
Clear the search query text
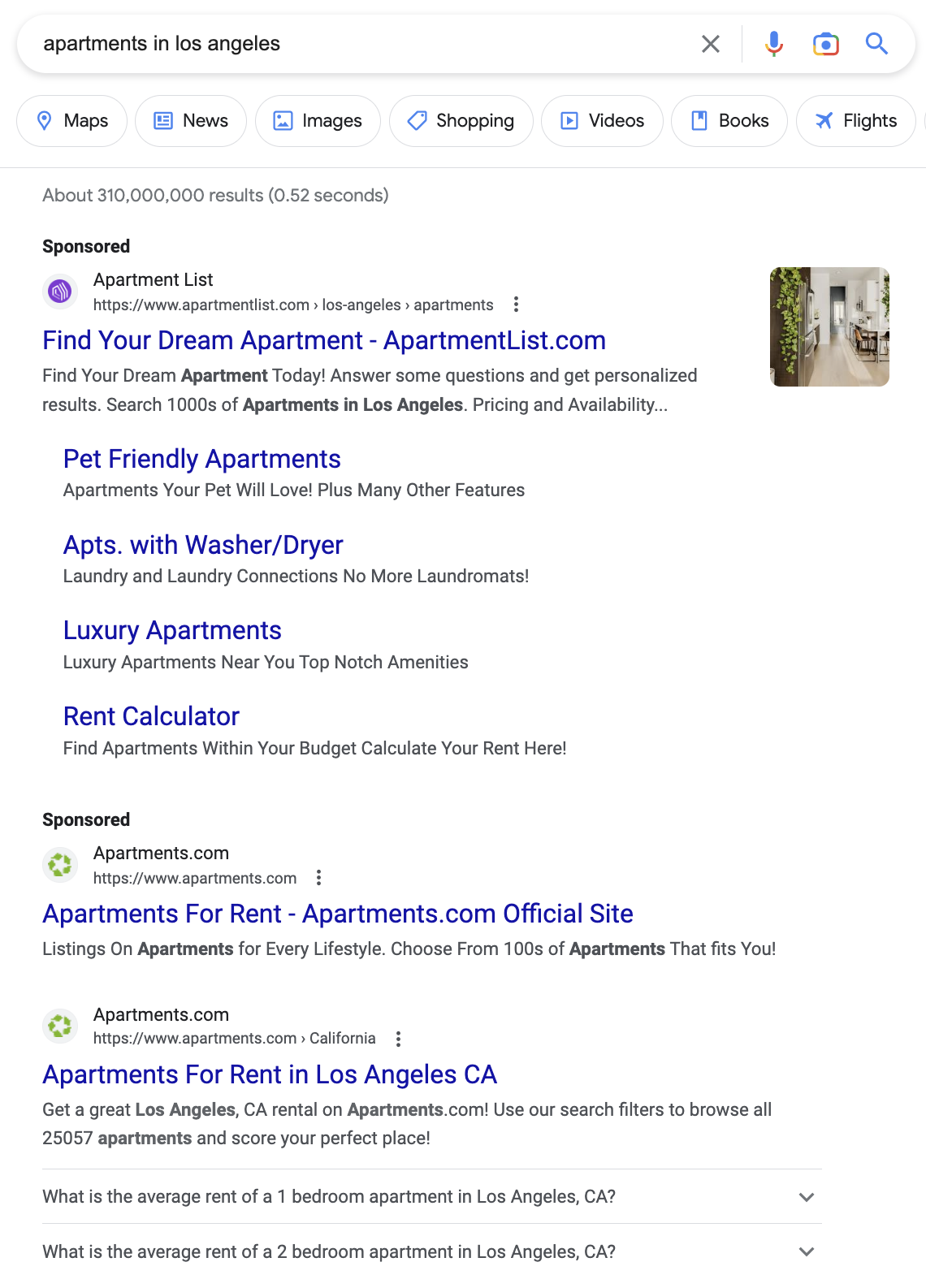(710, 44)
